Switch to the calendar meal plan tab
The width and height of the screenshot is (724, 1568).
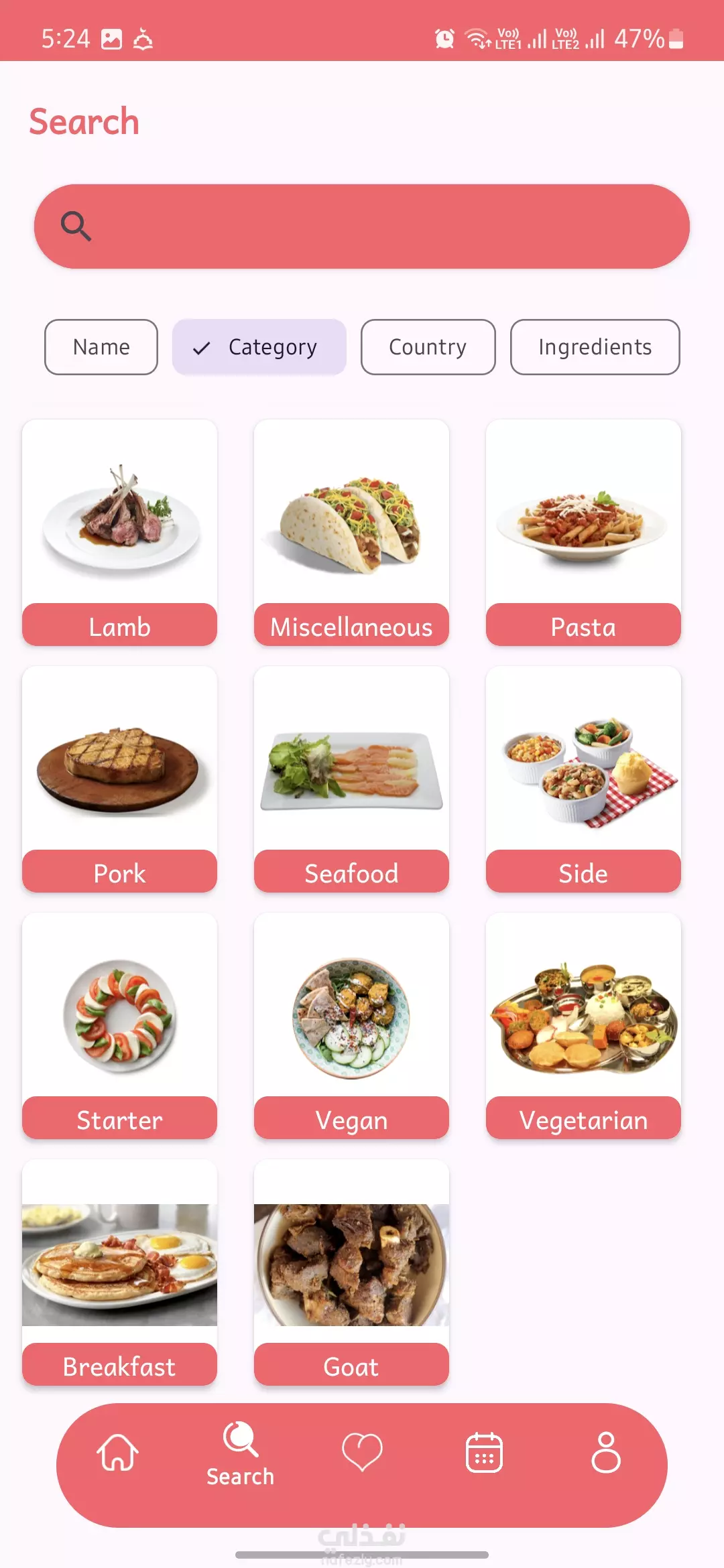pyautogui.click(x=484, y=1452)
